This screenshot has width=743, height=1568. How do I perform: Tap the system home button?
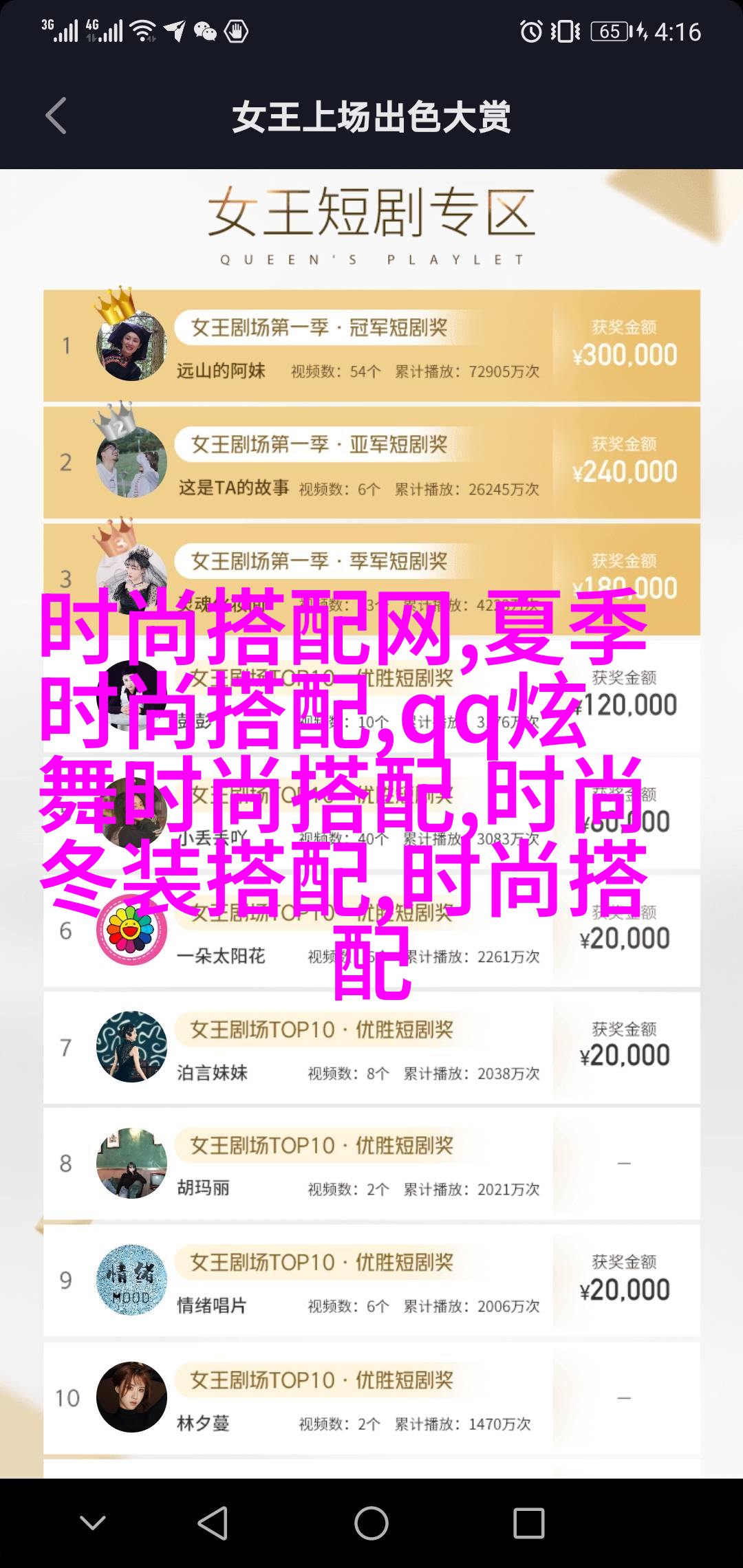coord(371,1523)
